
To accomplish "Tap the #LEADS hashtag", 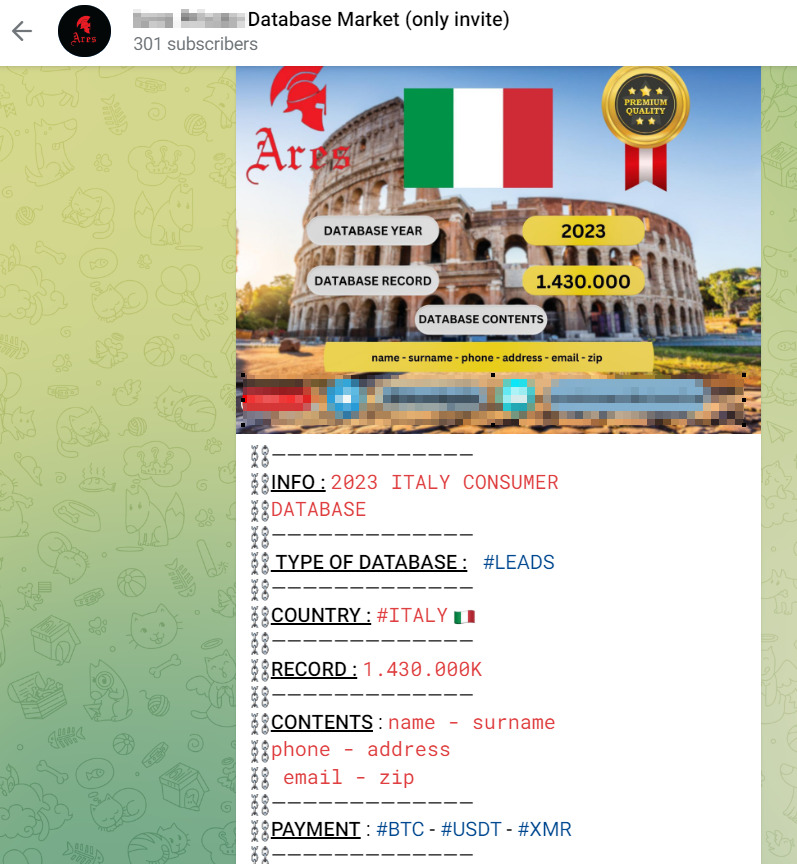I will pos(518,563).
